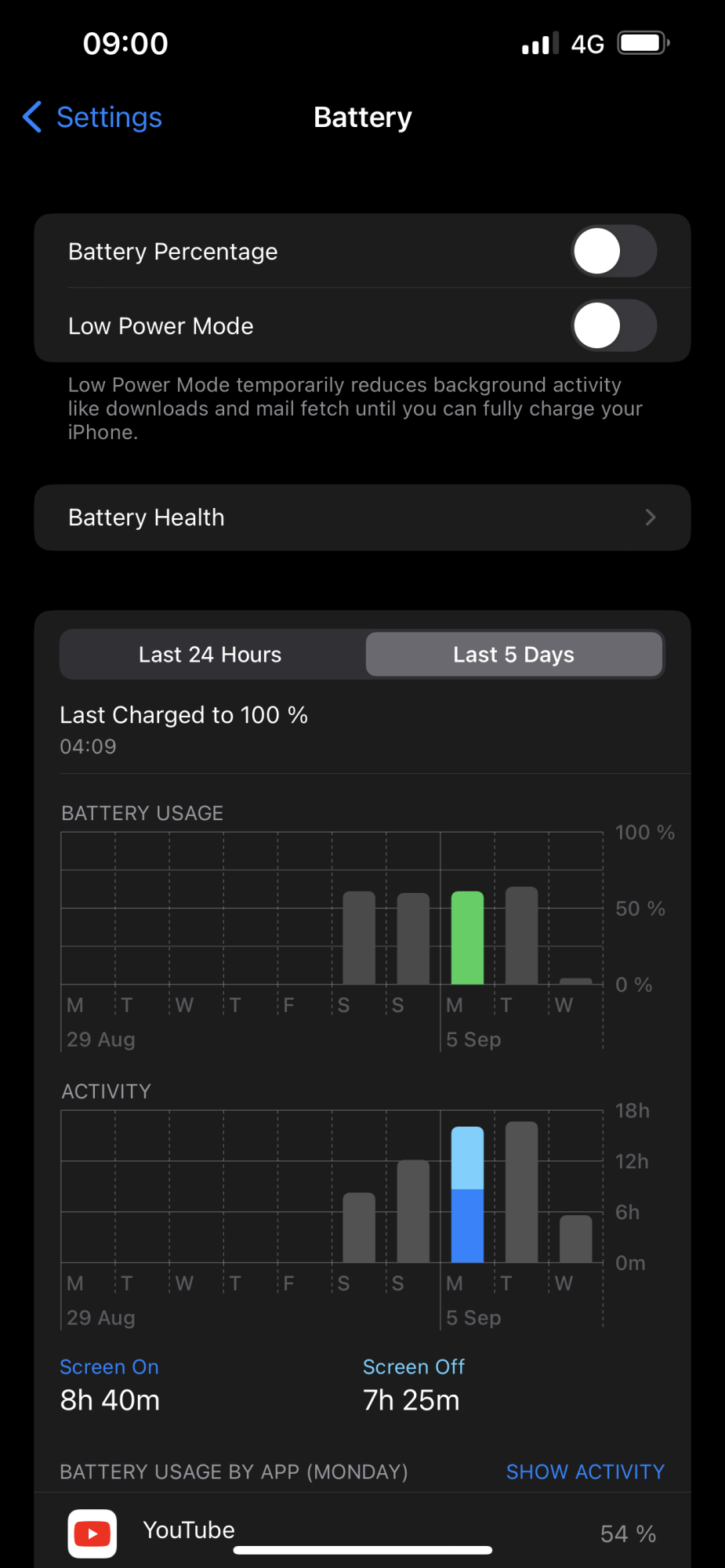Switch to Last 24 Hours view

pos(210,655)
